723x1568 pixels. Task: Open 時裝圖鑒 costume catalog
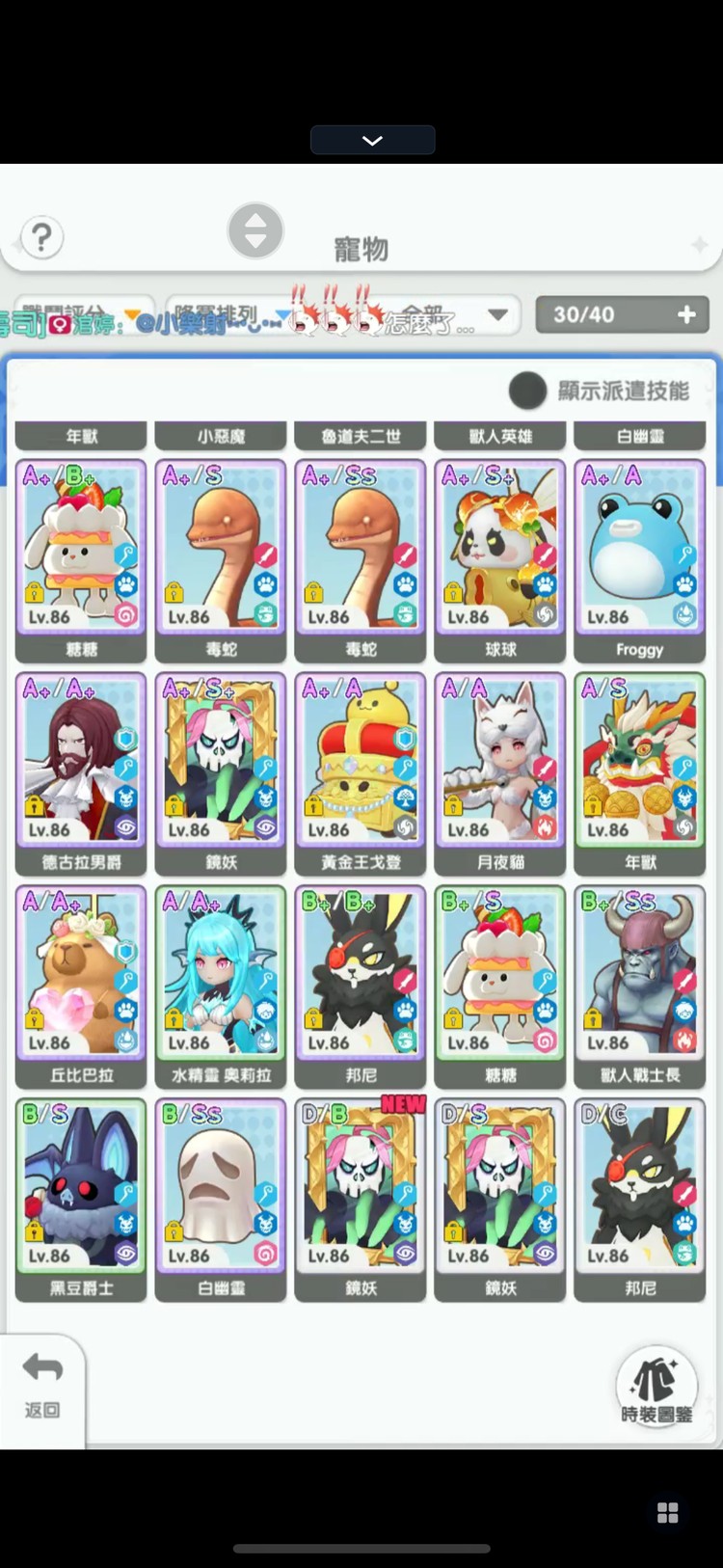pyautogui.click(x=656, y=1387)
